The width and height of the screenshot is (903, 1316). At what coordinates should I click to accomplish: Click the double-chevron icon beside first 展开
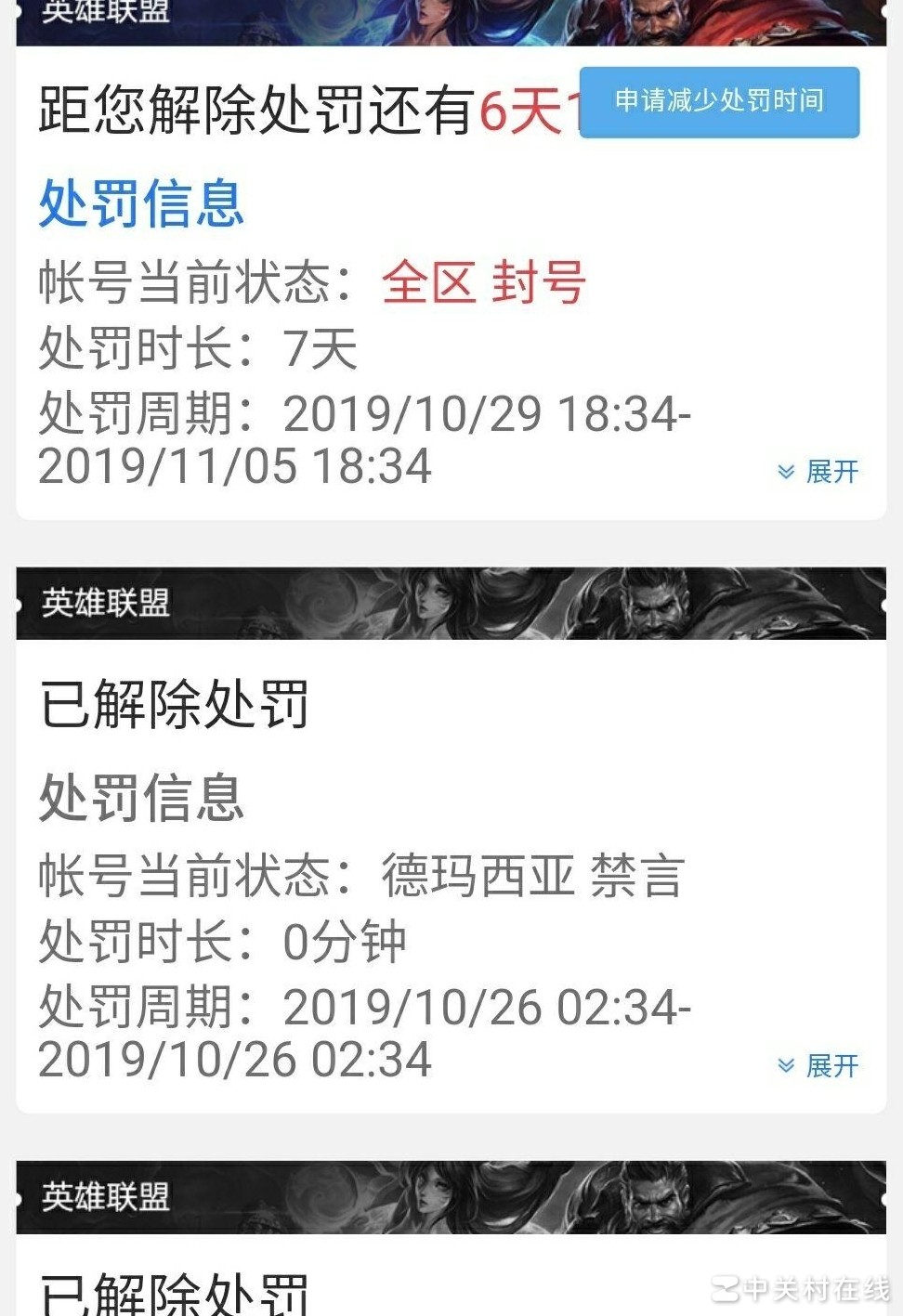point(785,473)
